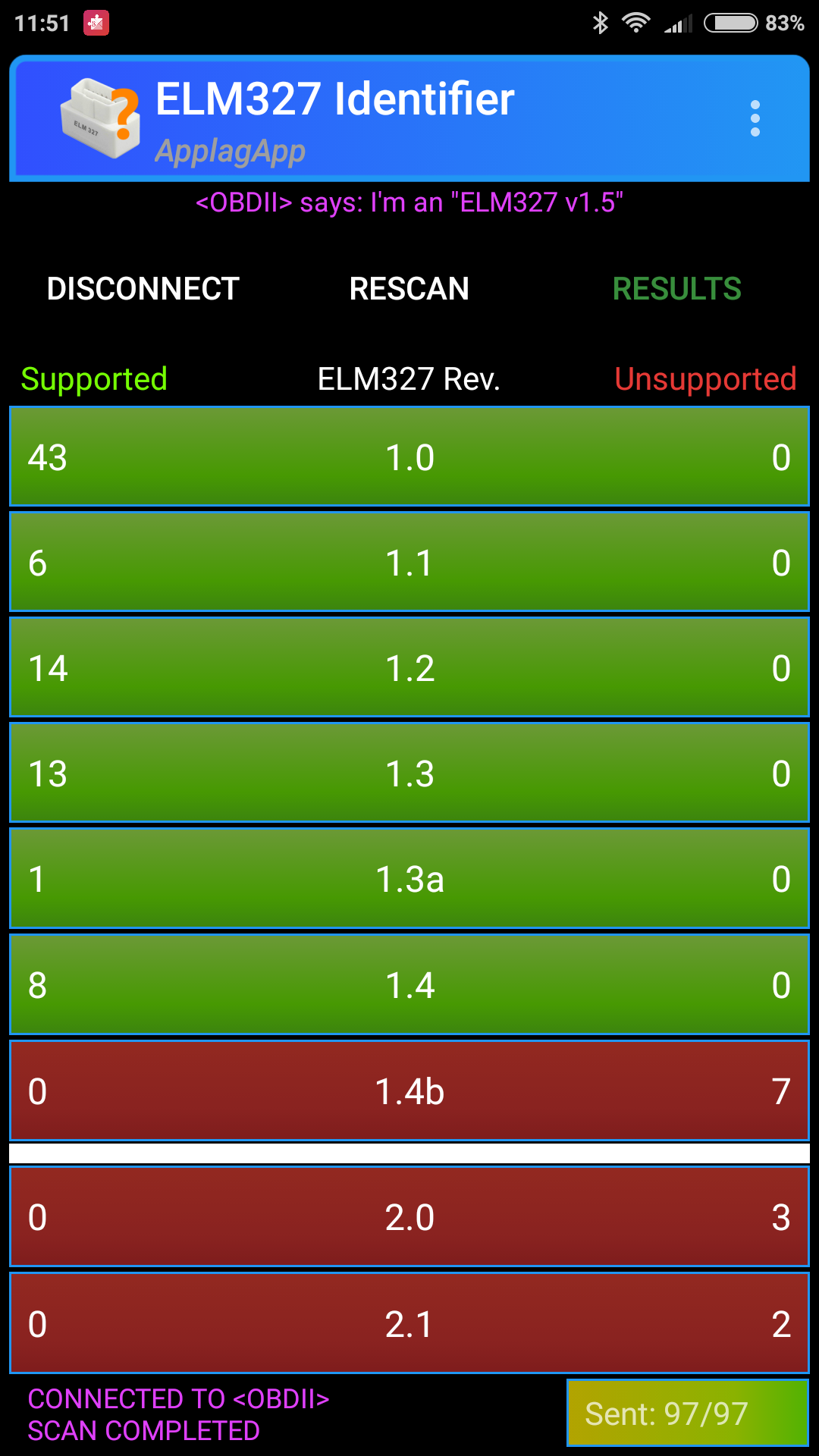View details for revision 1.4b
Image resolution: width=819 pixels, height=1456 pixels.
[409, 1091]
